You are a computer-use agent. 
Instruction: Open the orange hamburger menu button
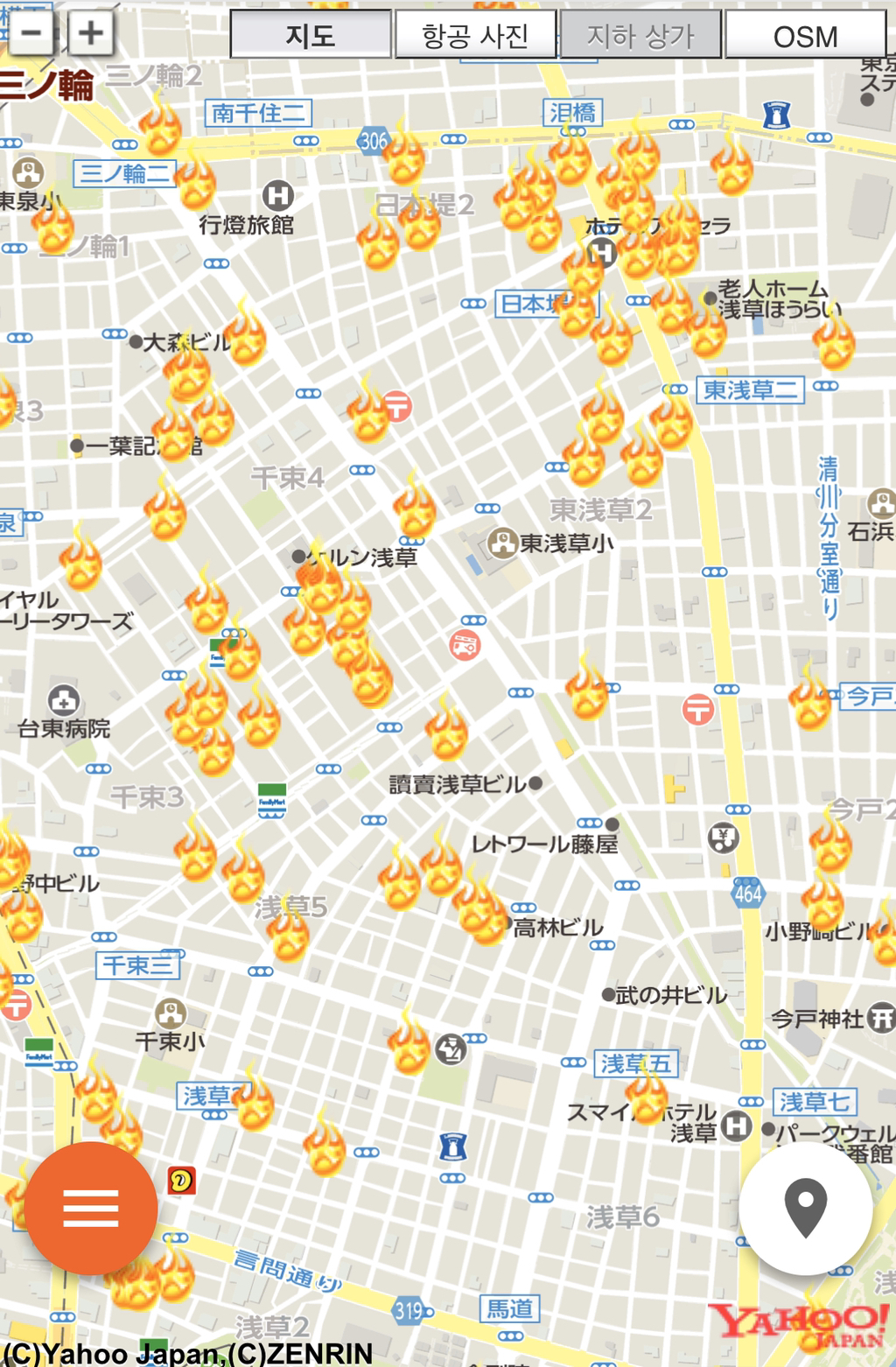tap(90, 1209)
